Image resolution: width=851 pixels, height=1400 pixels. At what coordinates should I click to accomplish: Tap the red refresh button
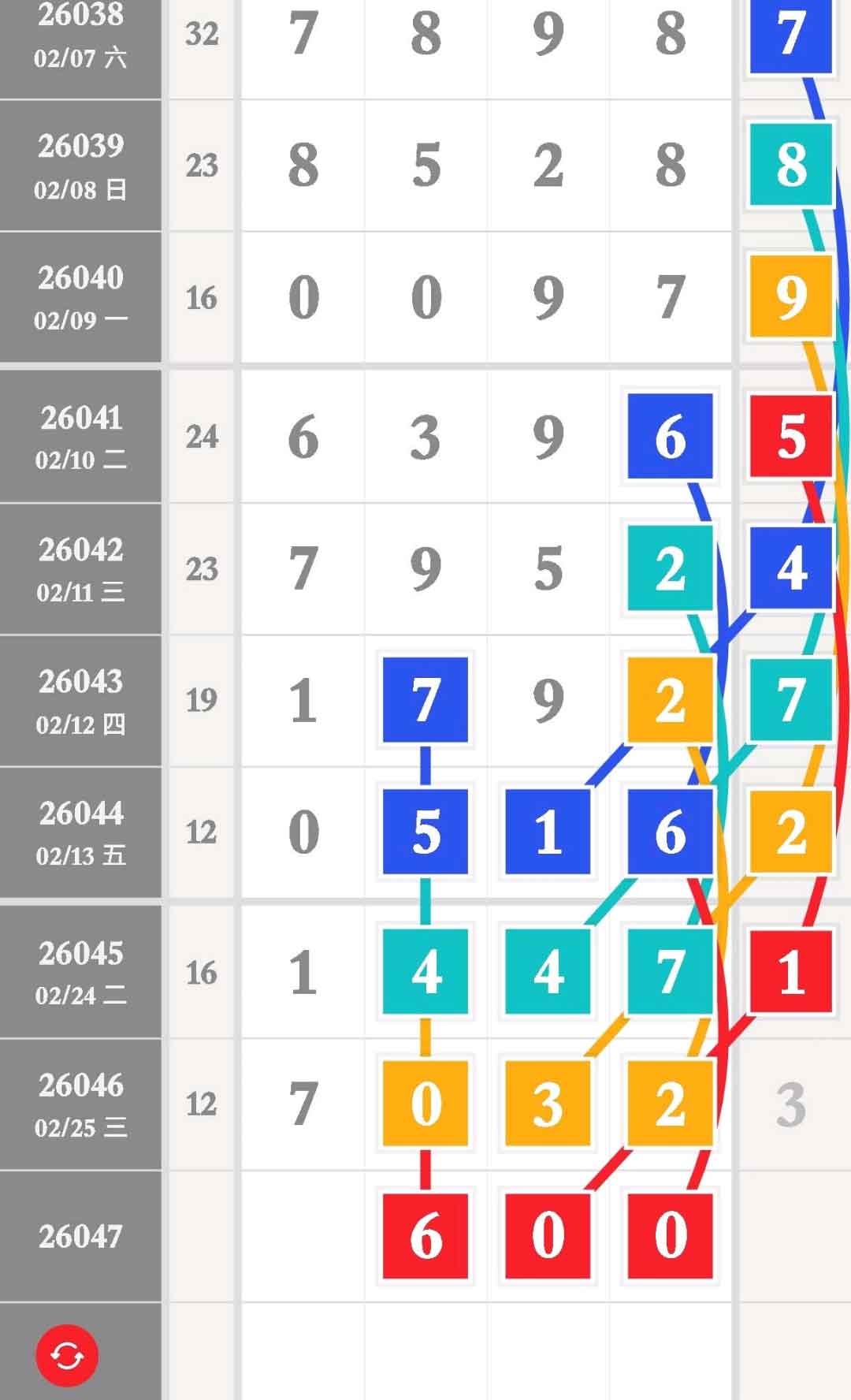click(x=67, y=1355)
